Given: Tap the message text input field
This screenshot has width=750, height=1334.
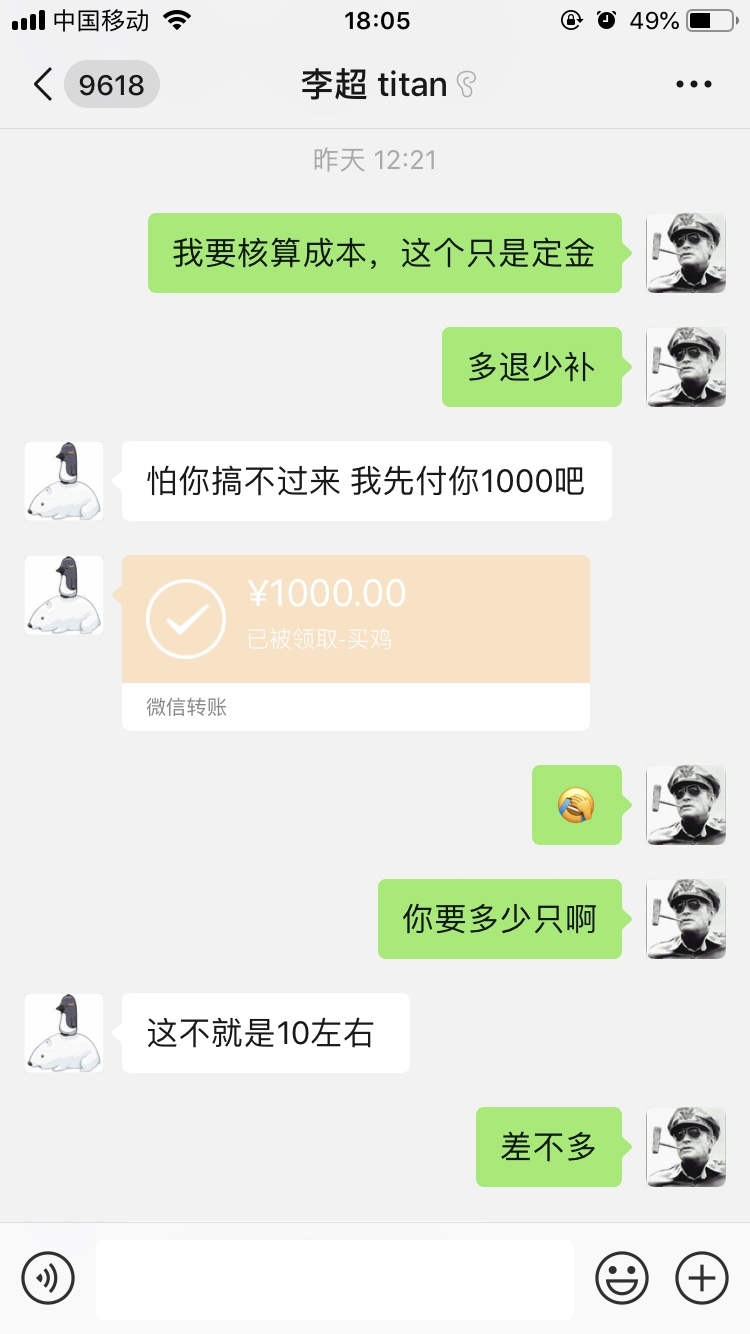Looking at the screenshot, I should click(x=335, y=1277).
